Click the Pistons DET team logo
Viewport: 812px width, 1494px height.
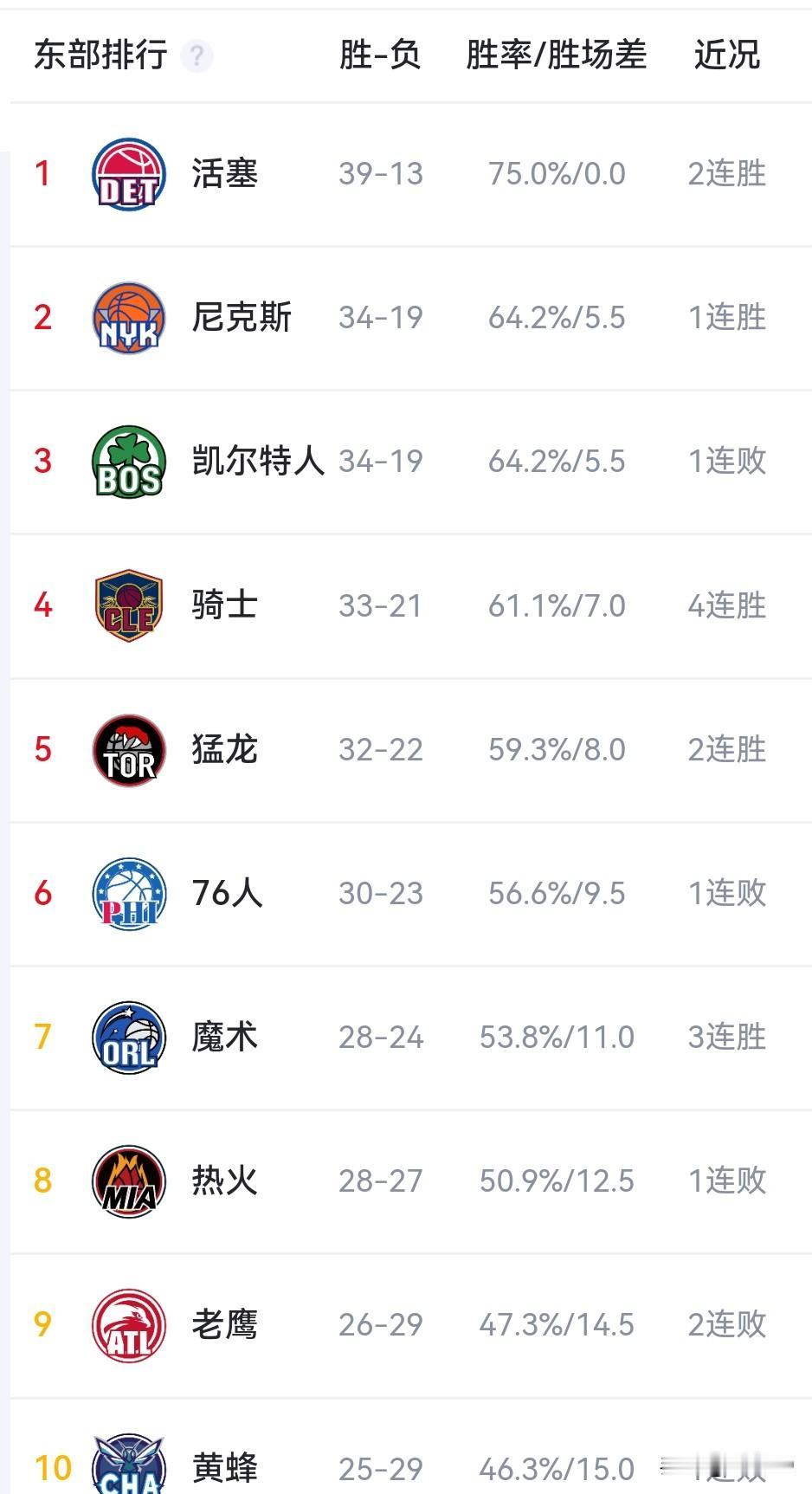[x=128, y=173]
